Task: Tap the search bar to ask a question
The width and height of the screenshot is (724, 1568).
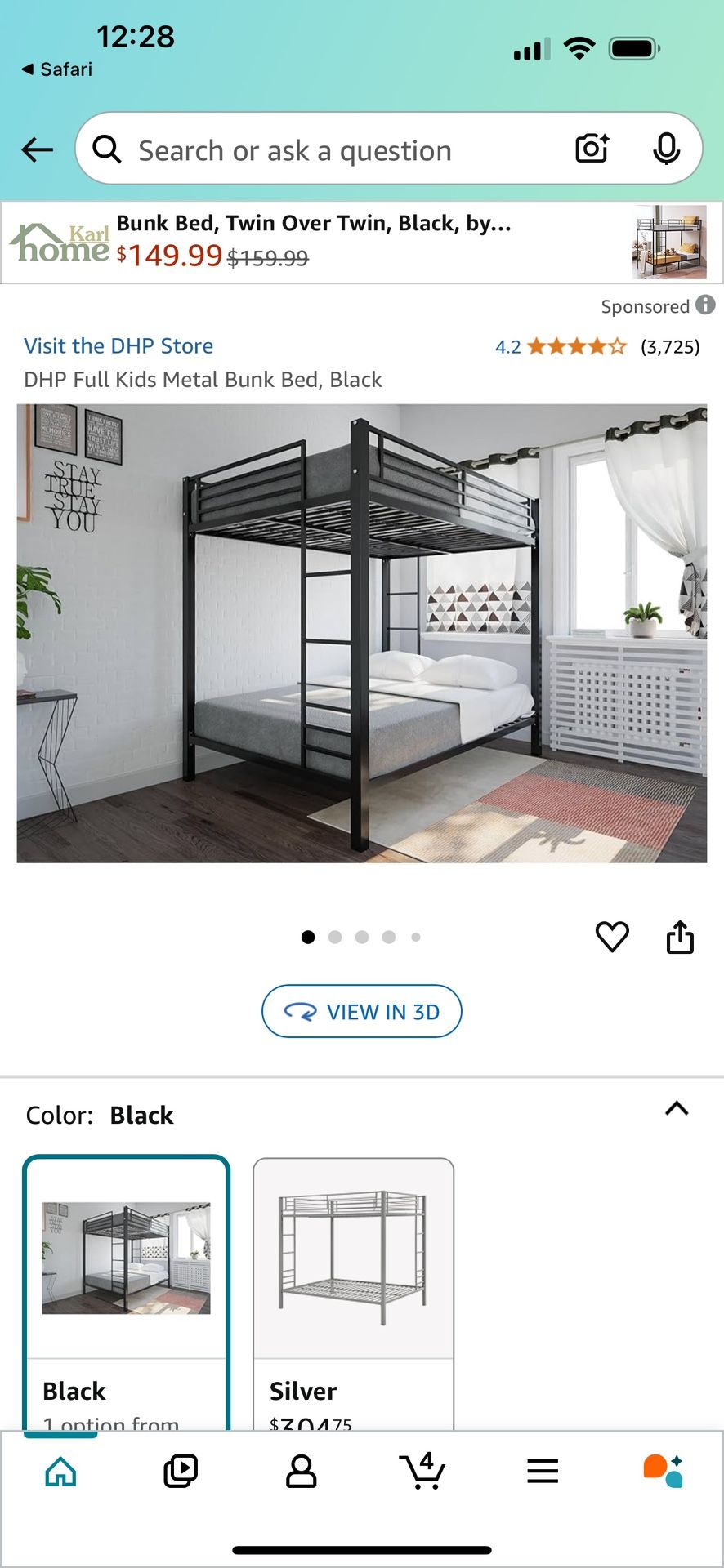Action: tap(327, 149)
